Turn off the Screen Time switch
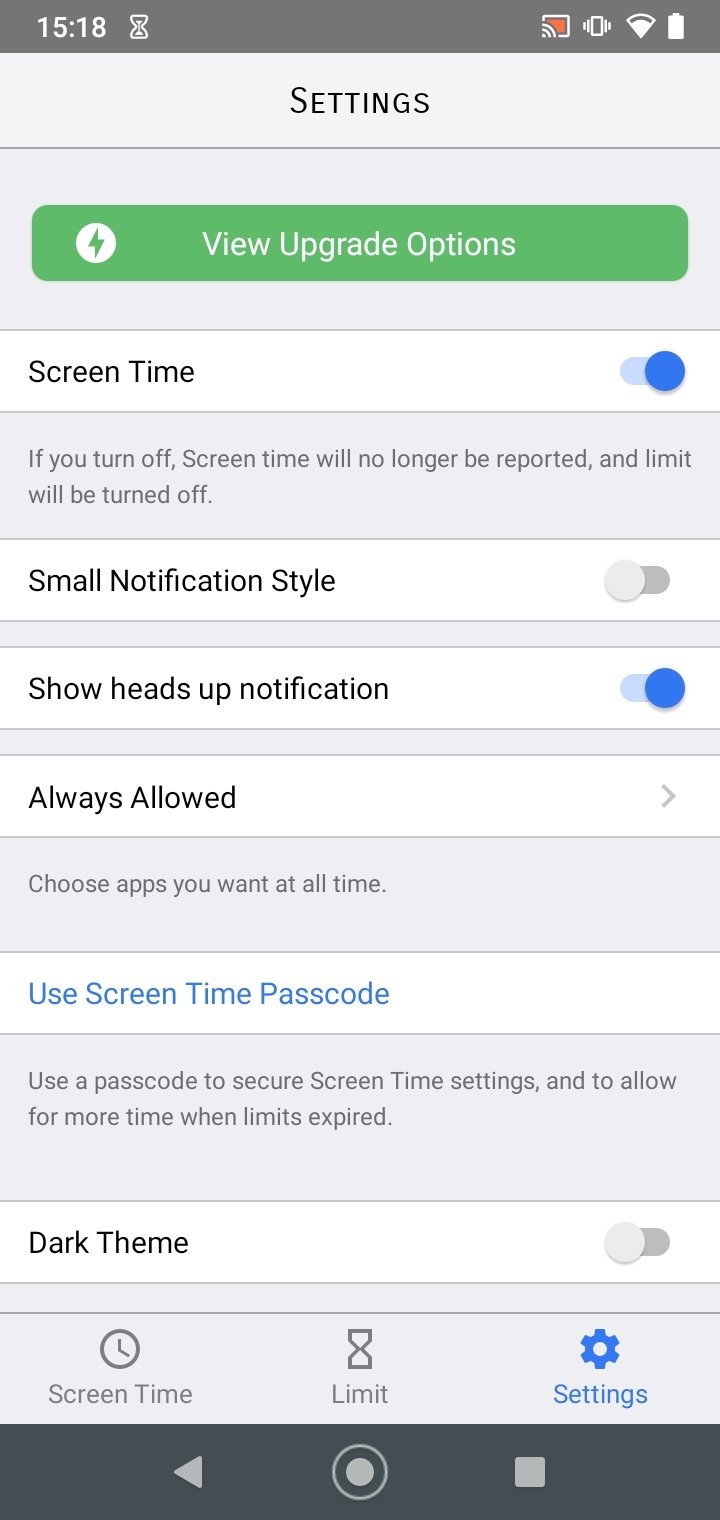 652,372
